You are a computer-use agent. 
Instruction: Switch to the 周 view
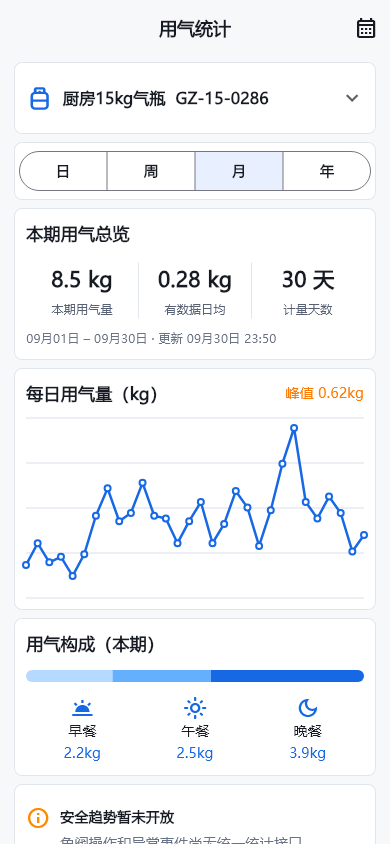click(151, 171)
